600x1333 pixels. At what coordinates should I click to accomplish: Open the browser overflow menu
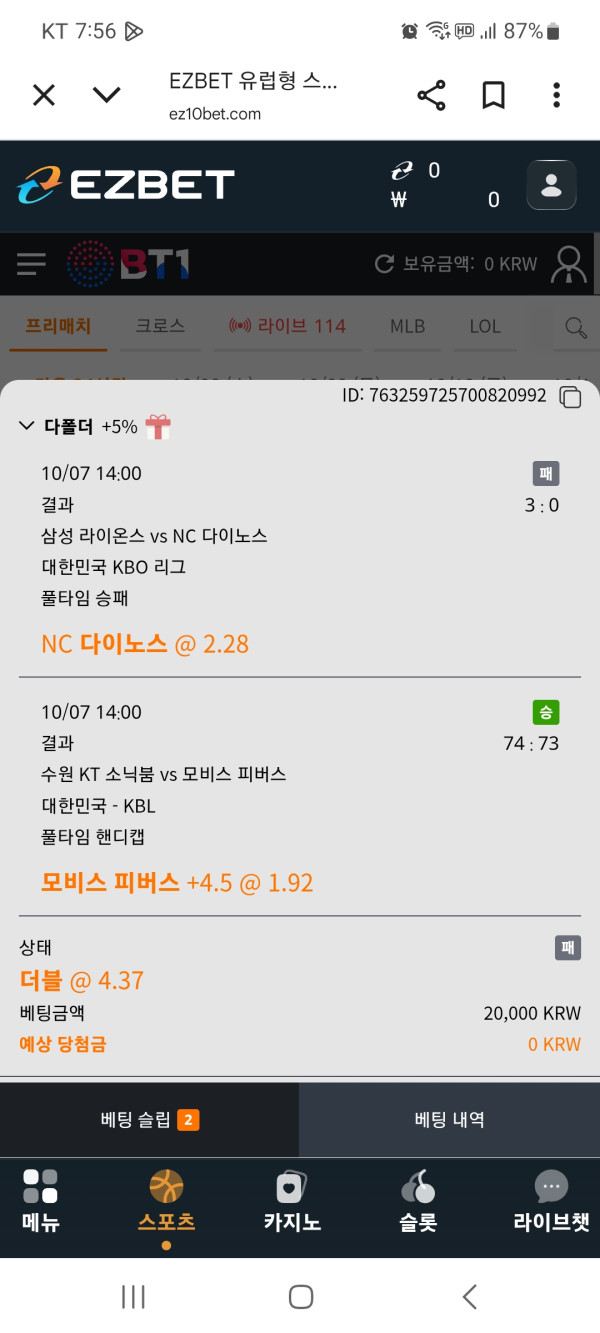[556, 96]
